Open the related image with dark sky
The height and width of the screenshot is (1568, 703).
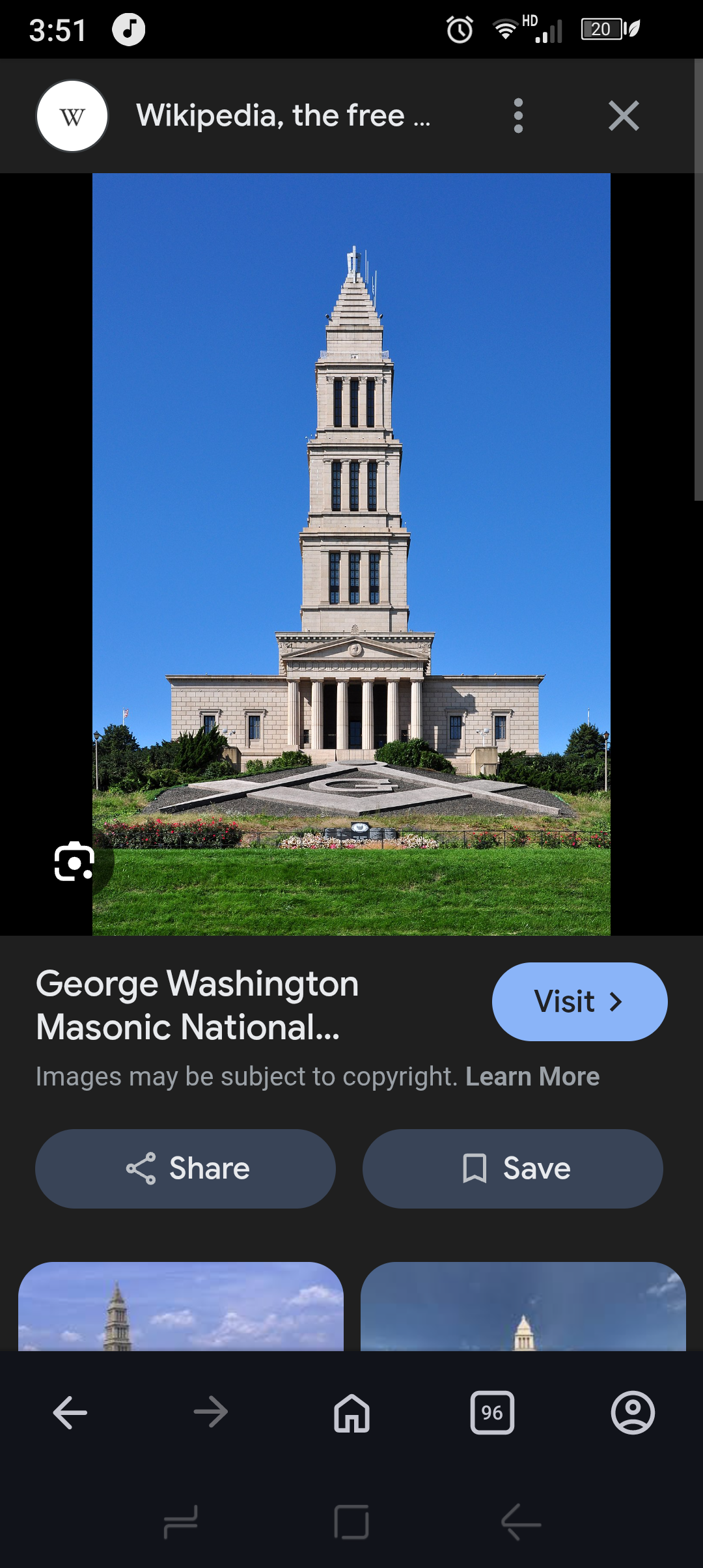click(x=523, y=1306)
